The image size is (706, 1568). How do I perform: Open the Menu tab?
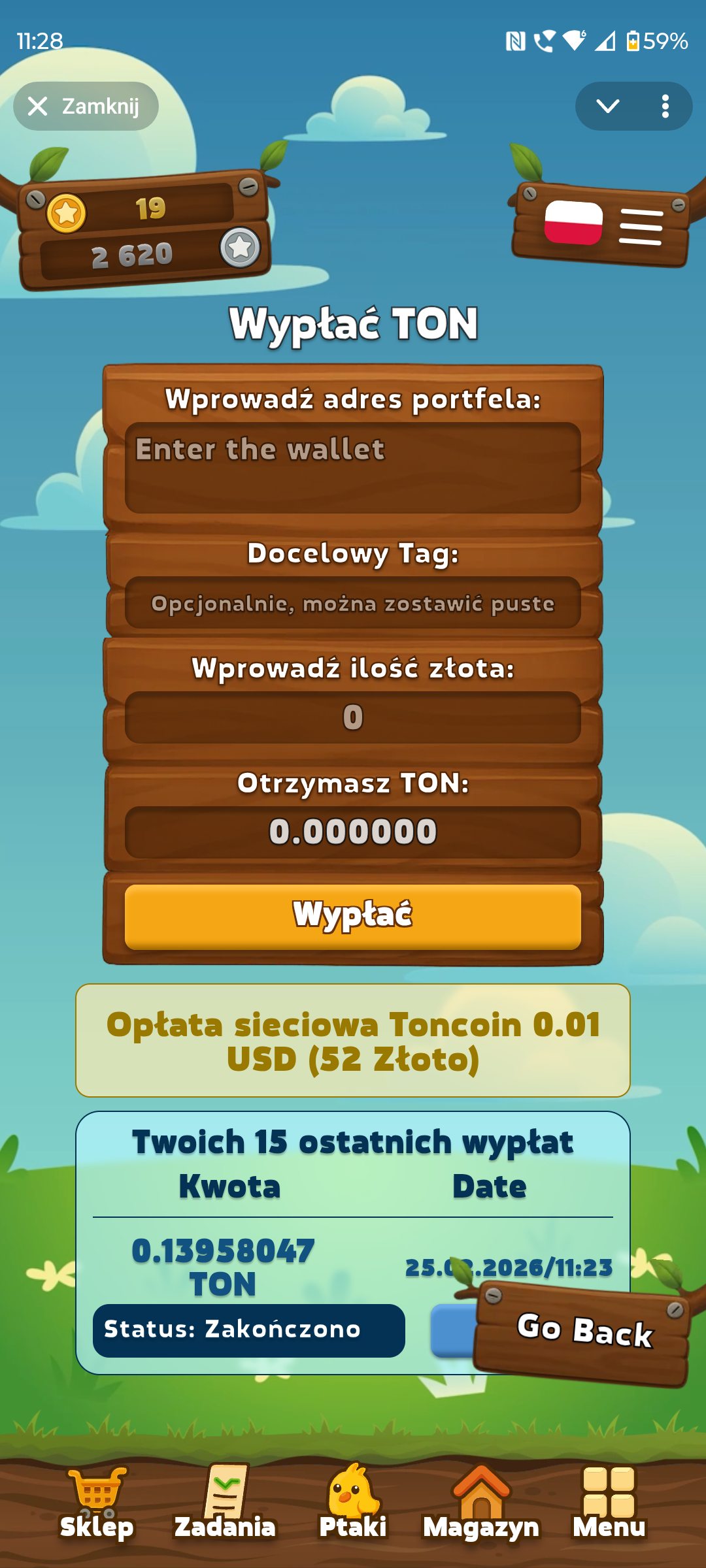[609, 1504]
